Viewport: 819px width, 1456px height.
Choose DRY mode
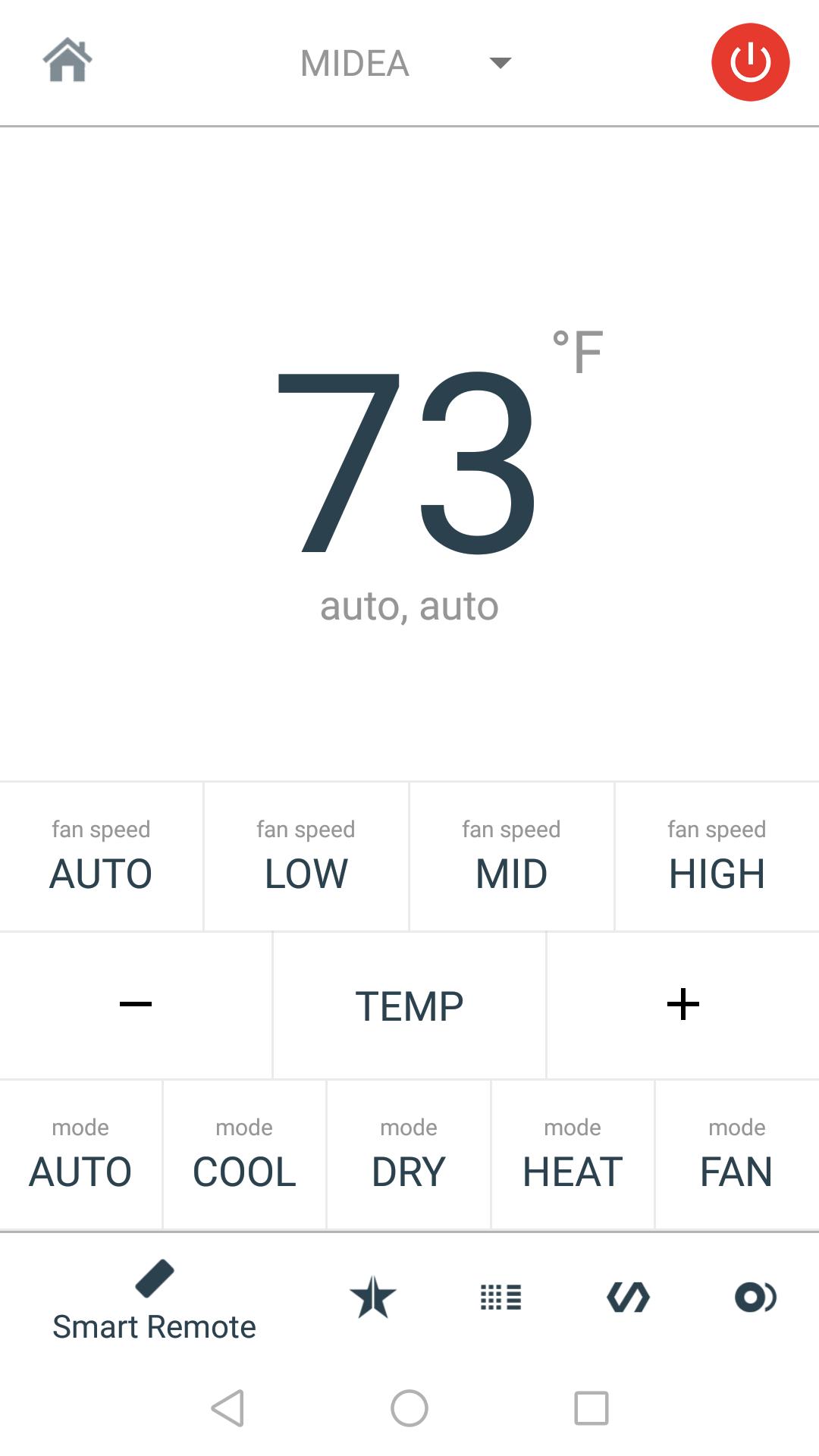409,1154
